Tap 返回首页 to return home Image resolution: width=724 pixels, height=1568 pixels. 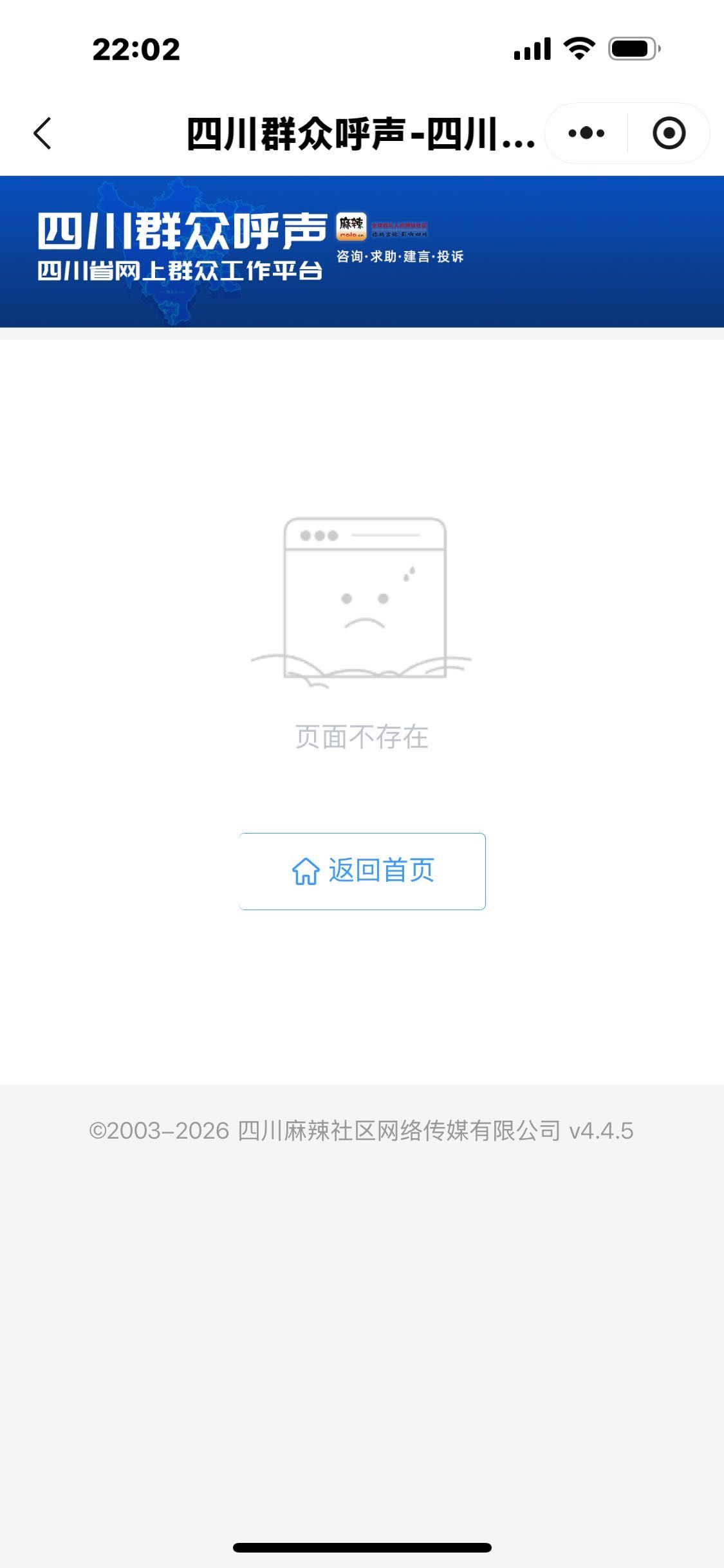pos(362,871)
